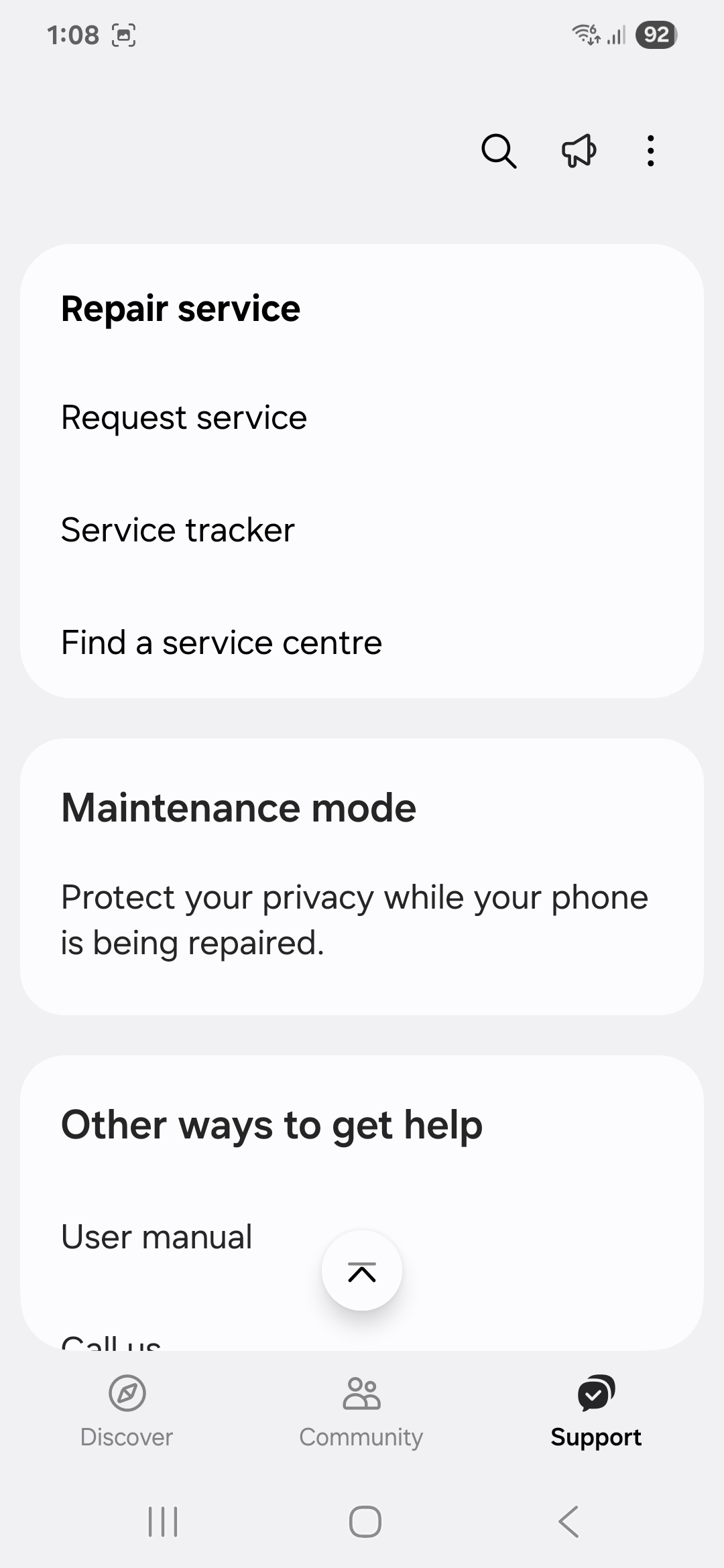Go back using the system back button
This screenshot has width=724, height=1568.
point(568,1521)
